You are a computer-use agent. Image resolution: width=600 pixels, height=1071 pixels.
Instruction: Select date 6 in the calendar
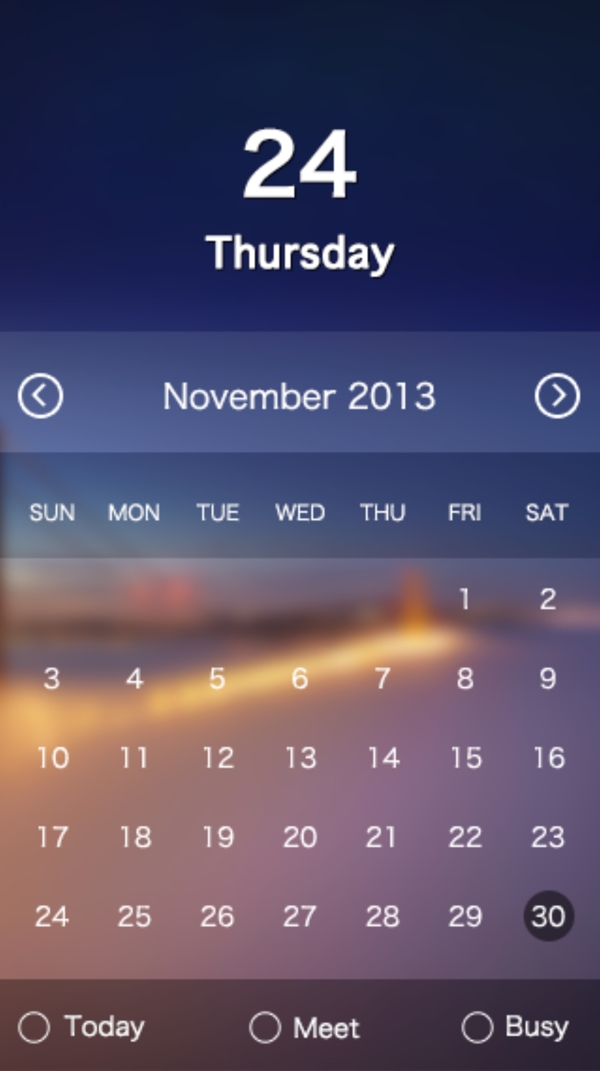point(300,679)
